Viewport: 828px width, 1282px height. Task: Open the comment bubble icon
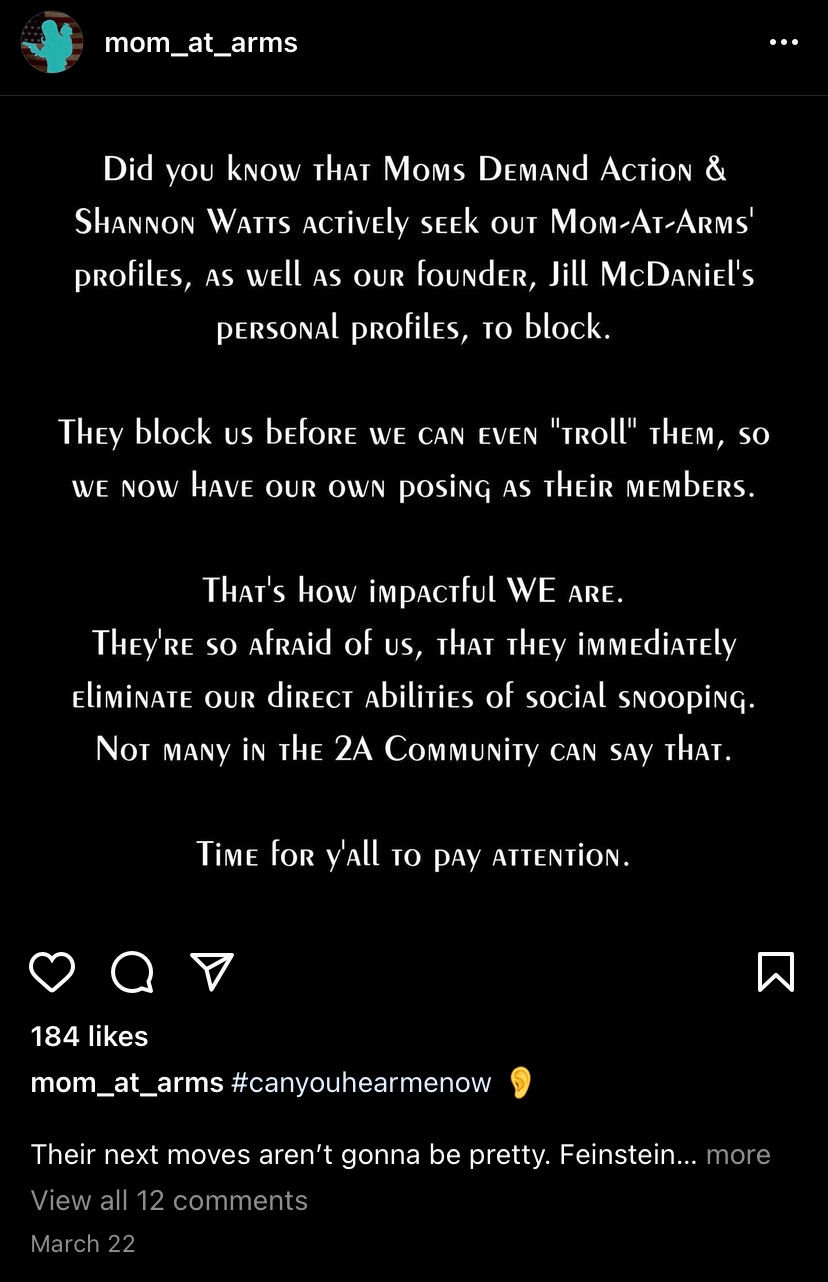tap(132, 971)
